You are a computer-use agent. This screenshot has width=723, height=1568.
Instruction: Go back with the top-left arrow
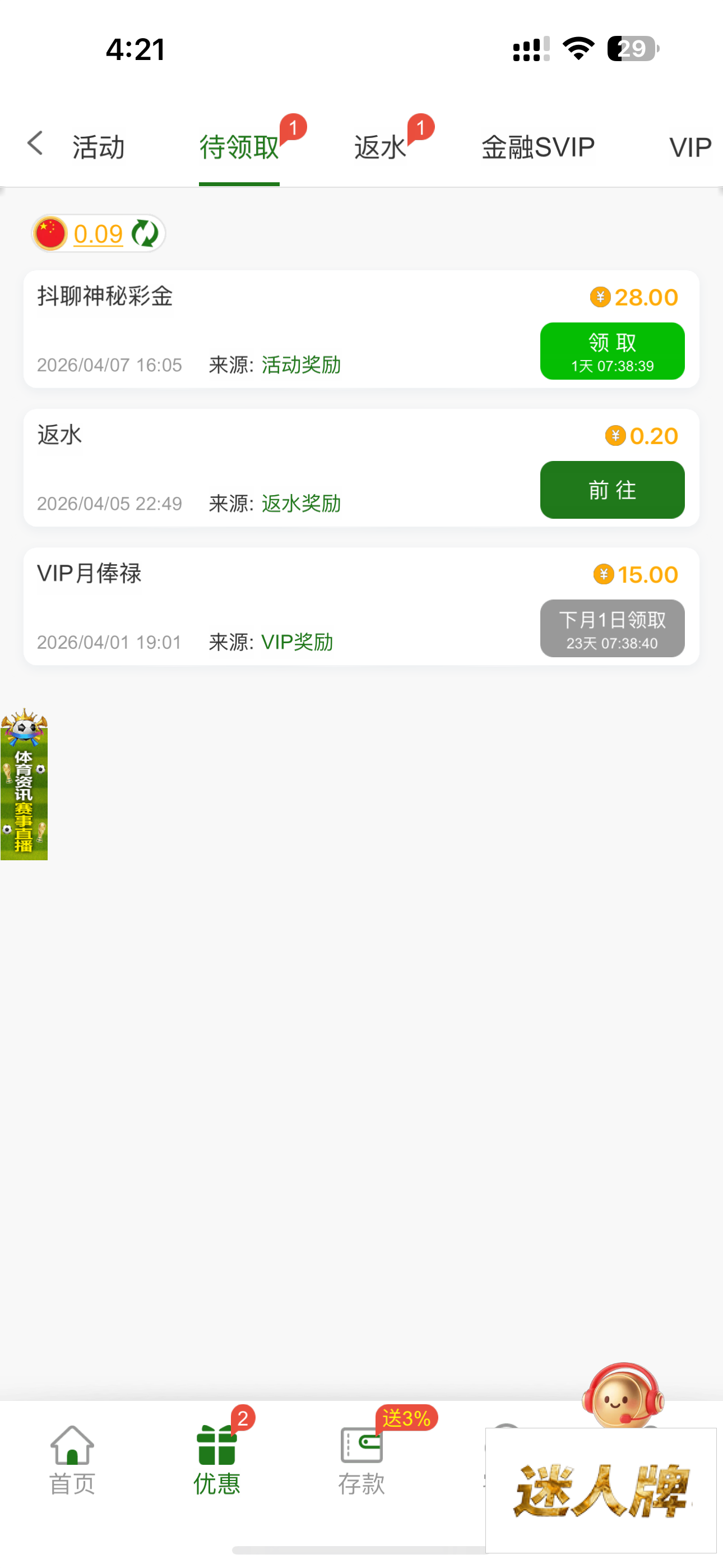pyautogui.click(x=35, y=144)
